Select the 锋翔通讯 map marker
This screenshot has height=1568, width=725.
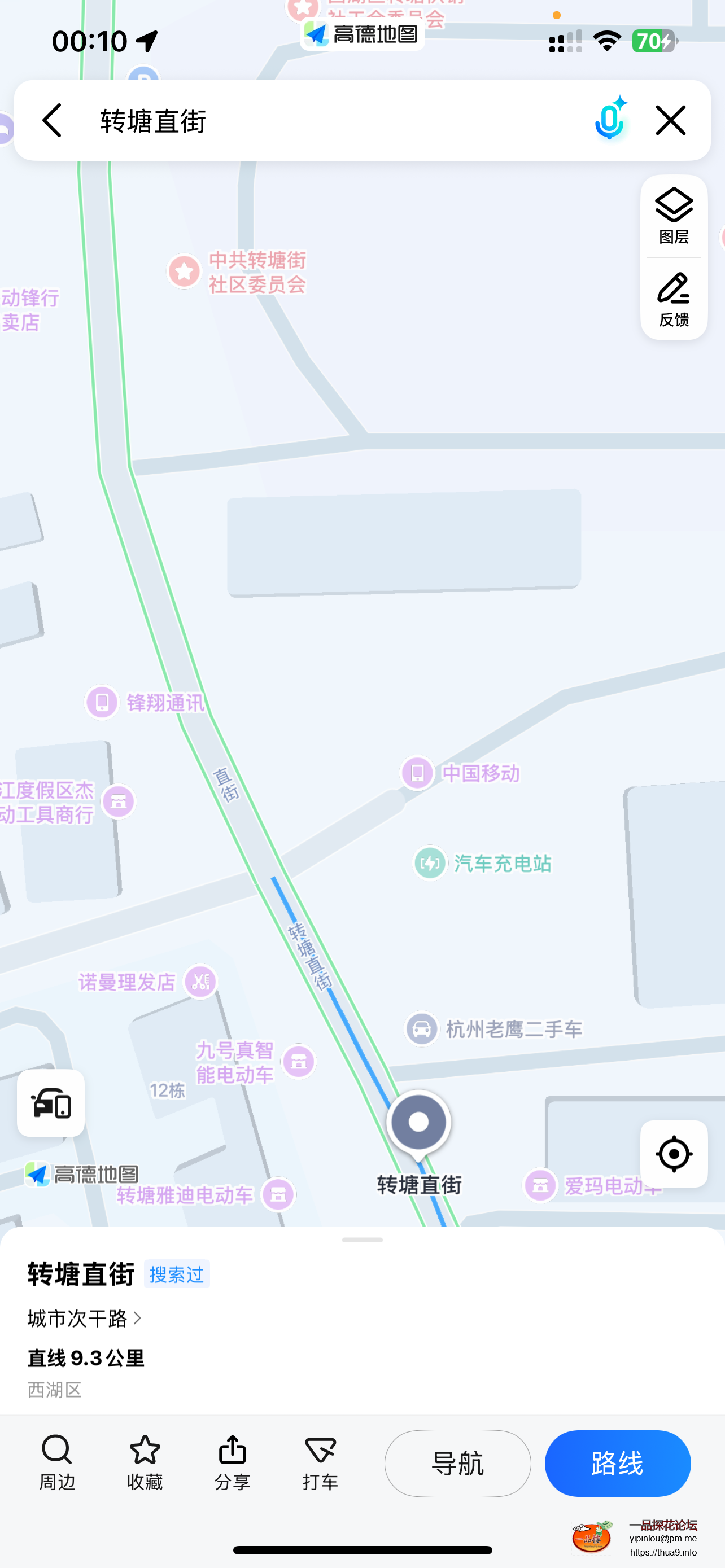pos(102,702)
